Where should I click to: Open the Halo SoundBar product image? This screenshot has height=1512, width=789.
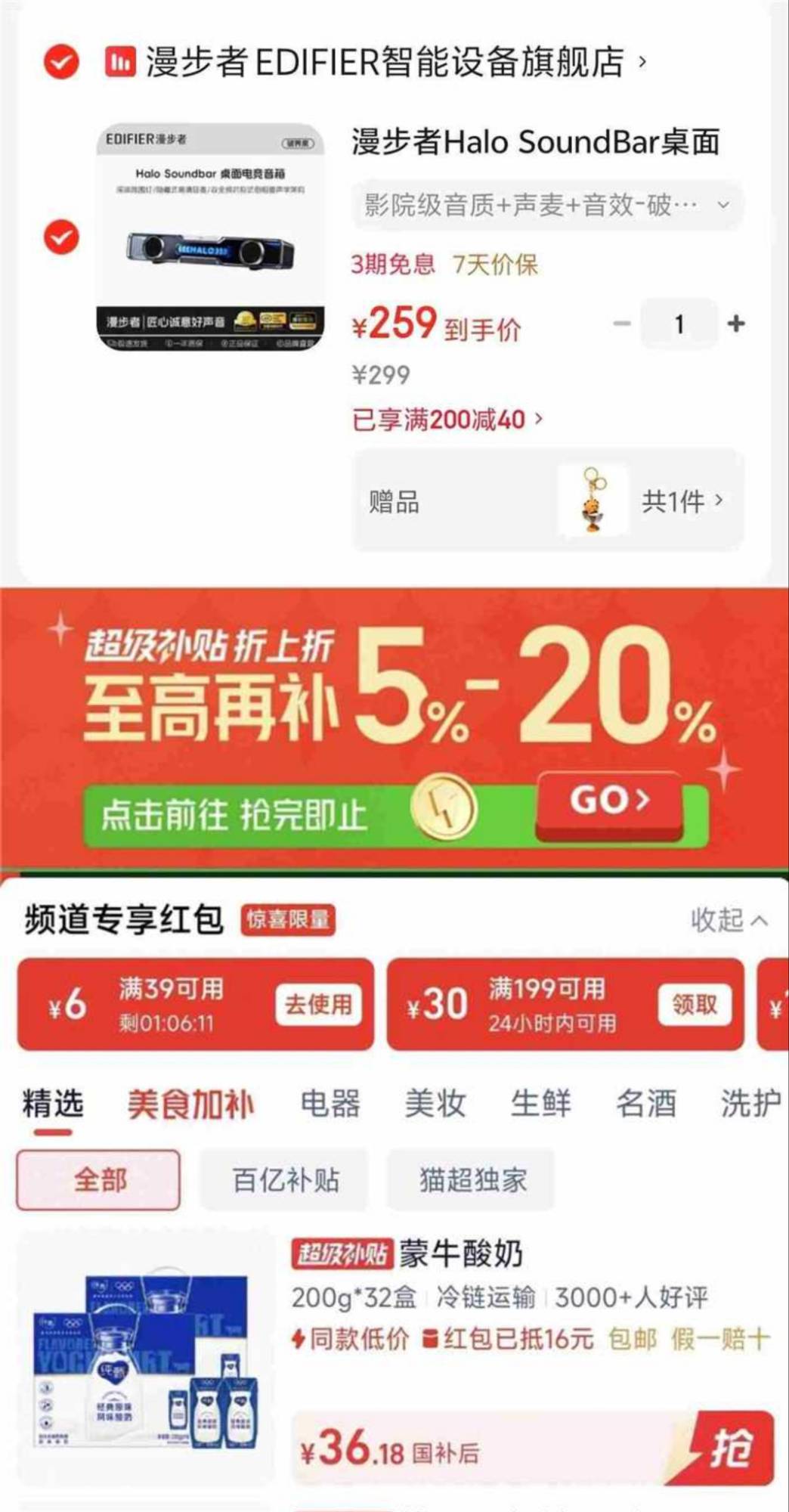(210, 237)
